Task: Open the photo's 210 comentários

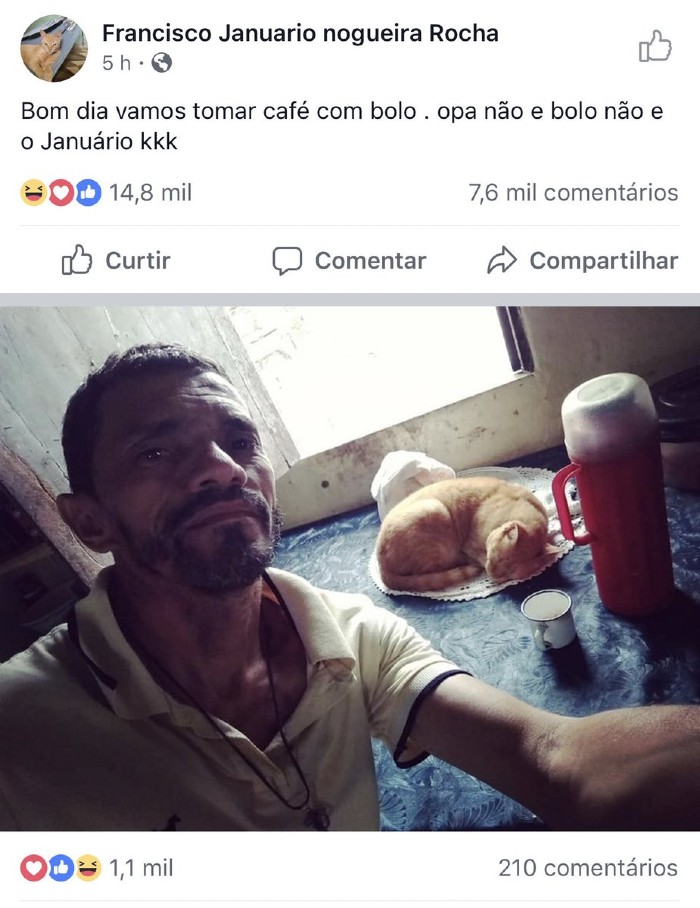Action: click(587, 867)
